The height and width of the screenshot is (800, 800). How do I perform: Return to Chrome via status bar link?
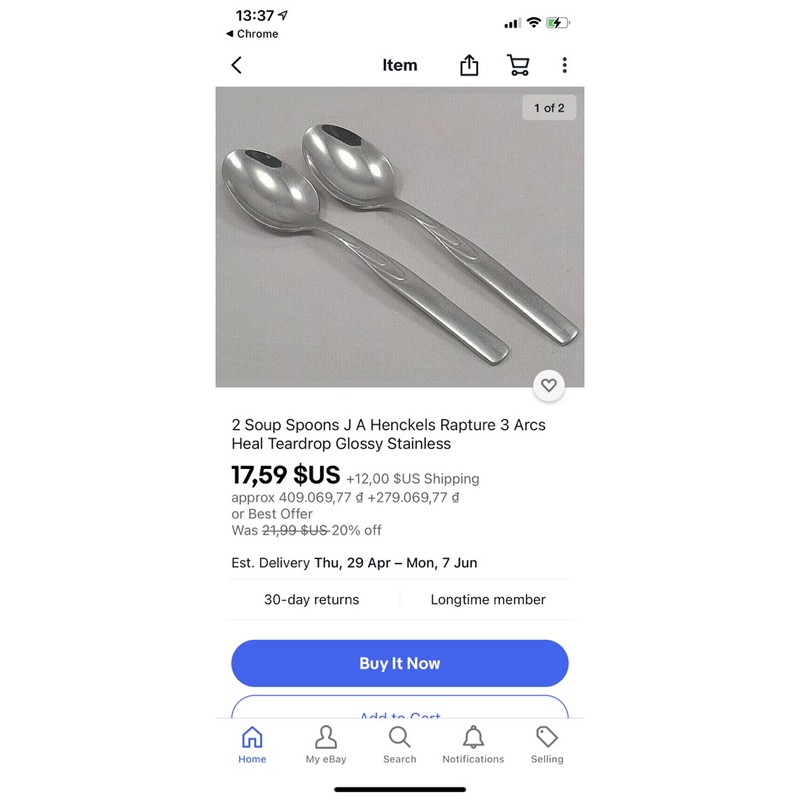pyautogui.click(x=252, y=34)
